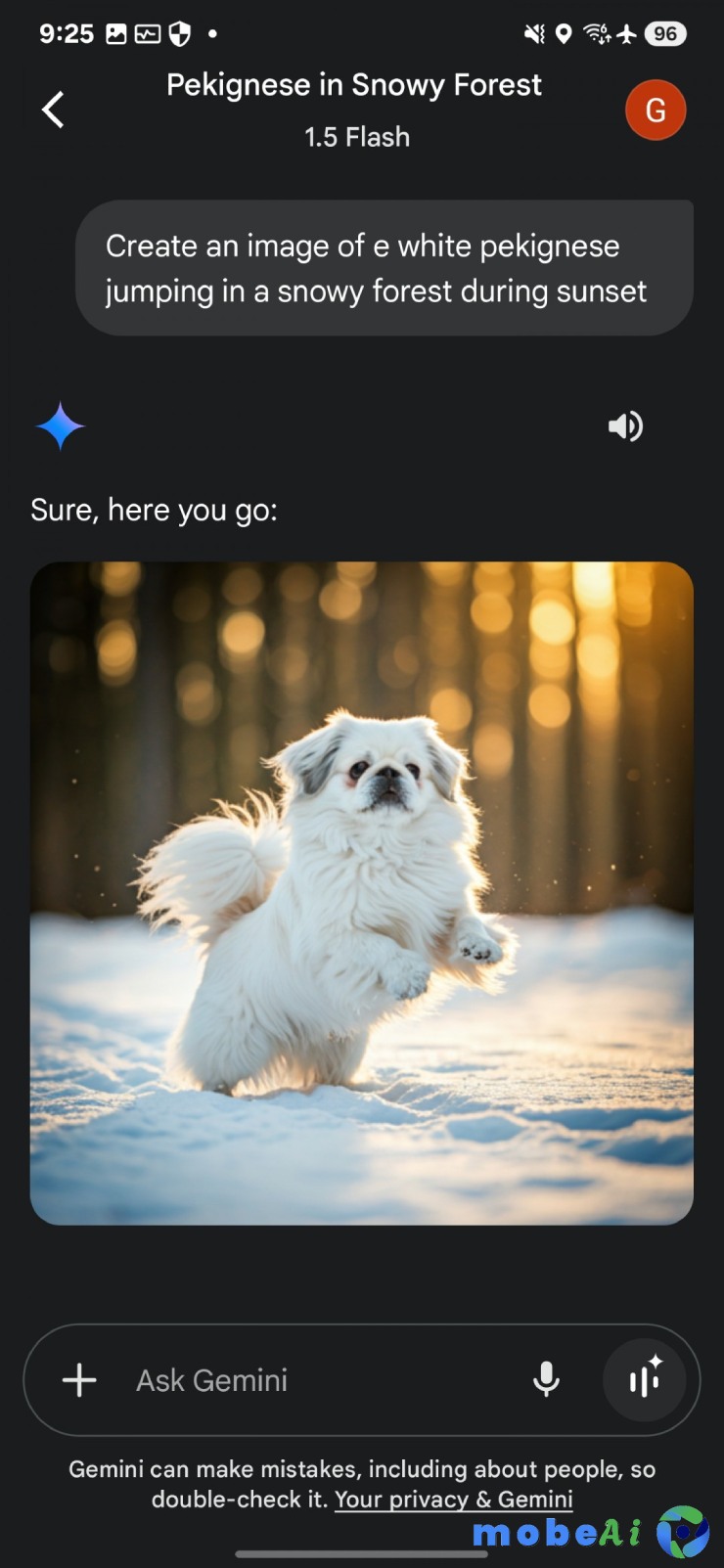724x1568 pixels.
Task: Open the Your privacy & Gemini link
Action: point(453,1500)
